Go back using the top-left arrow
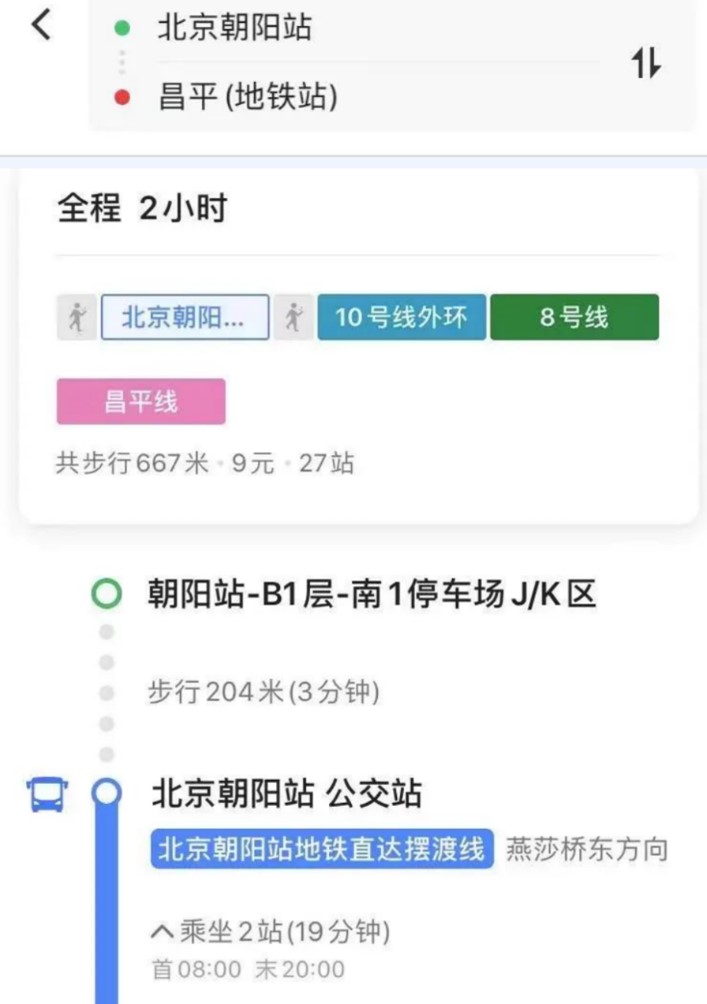This screenshot has width=707, height=1004. 40,25
